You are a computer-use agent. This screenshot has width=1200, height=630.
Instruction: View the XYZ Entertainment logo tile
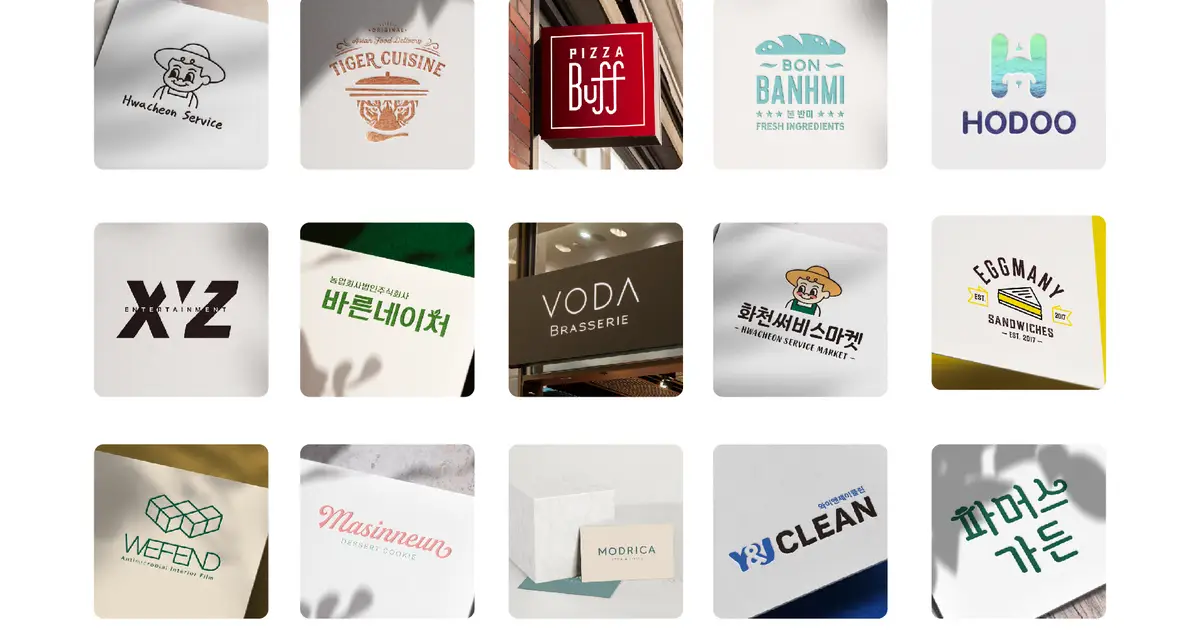coord(181,309)
